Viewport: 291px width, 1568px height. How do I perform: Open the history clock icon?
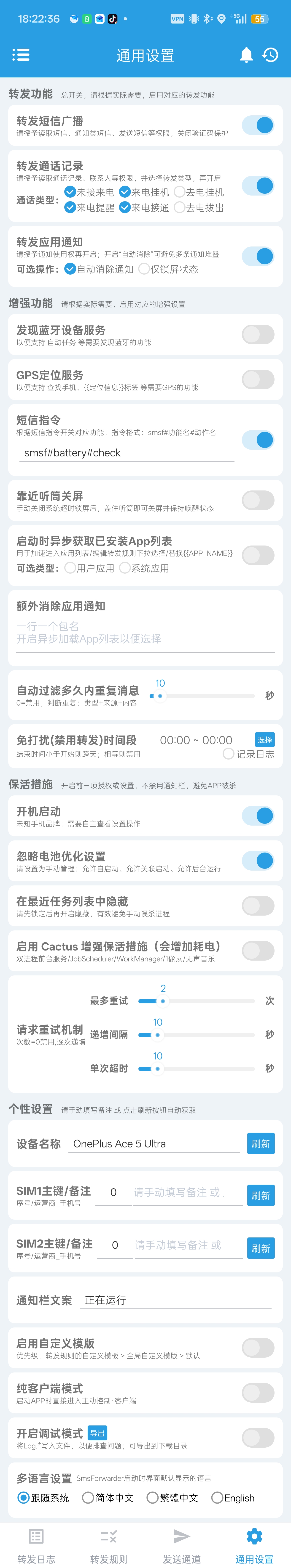(270, 55)
